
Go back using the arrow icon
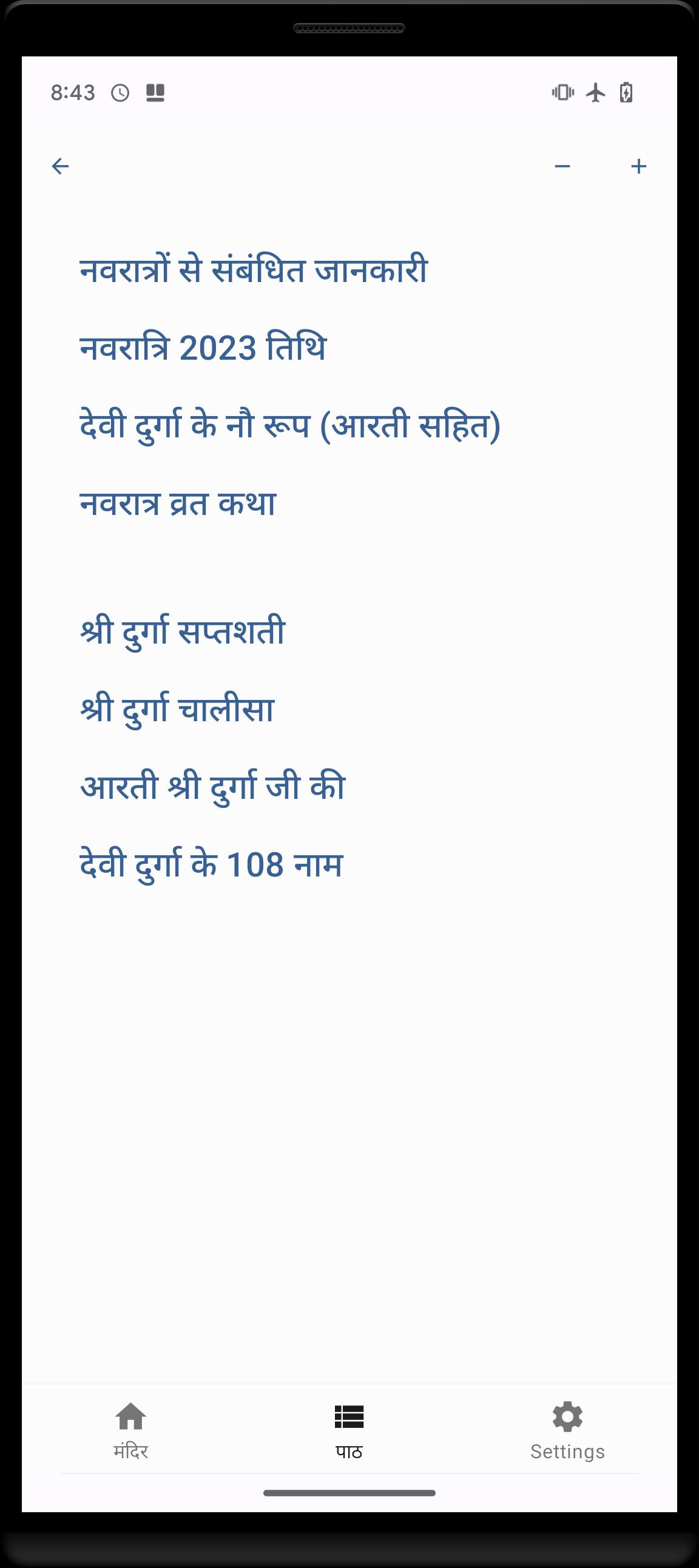[x=60, y=166]
